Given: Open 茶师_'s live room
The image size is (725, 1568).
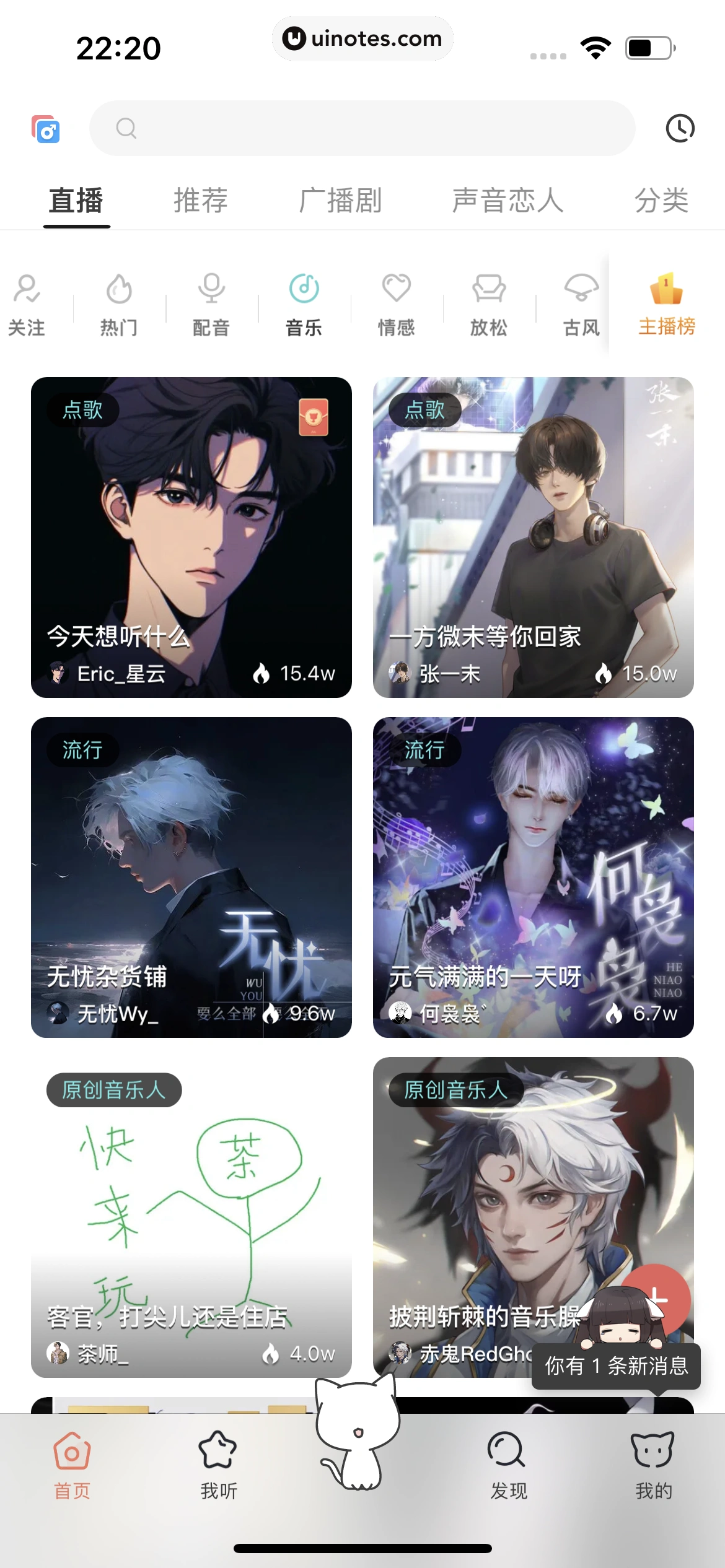Looking at the screenshot, I should point(191,1217).
